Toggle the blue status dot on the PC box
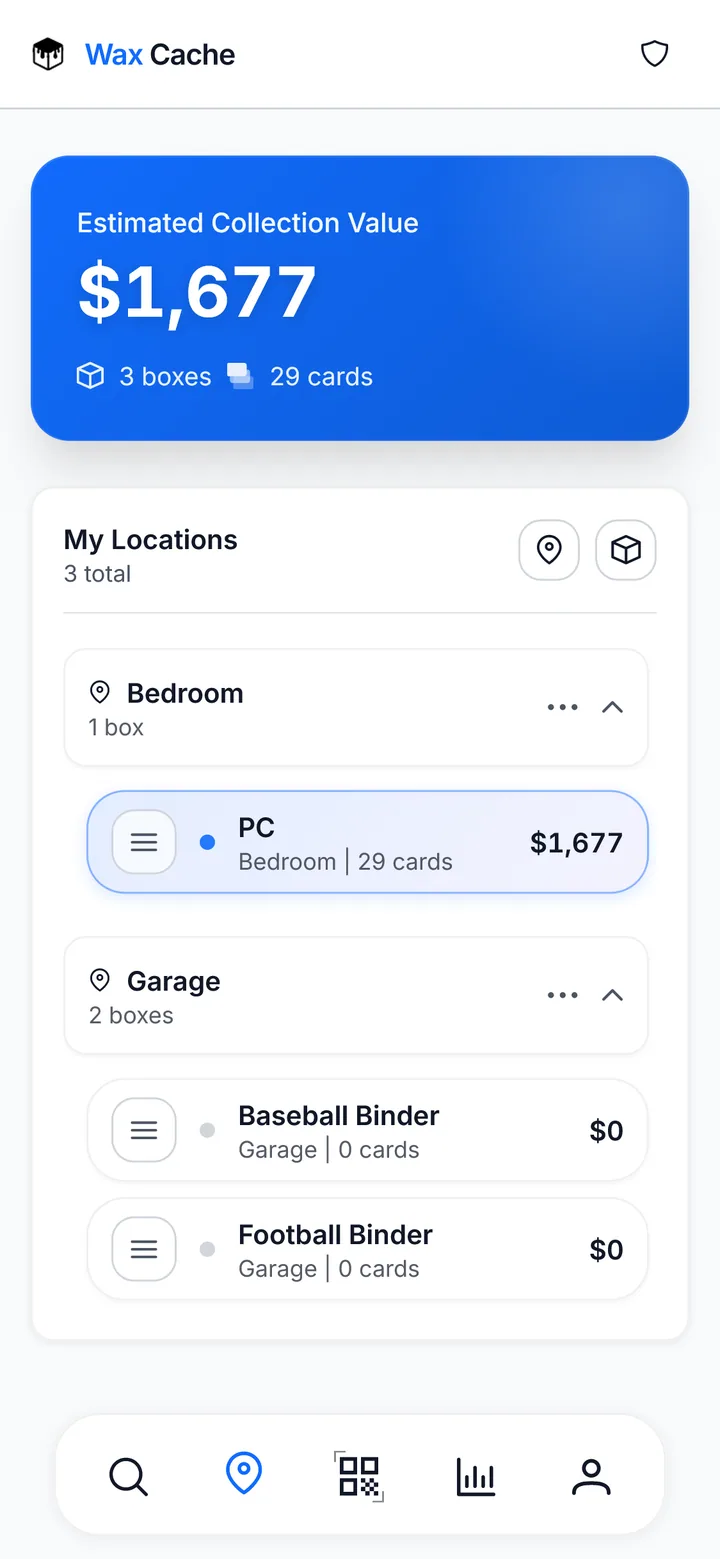 pyautogui.click(x=207, y=842)
